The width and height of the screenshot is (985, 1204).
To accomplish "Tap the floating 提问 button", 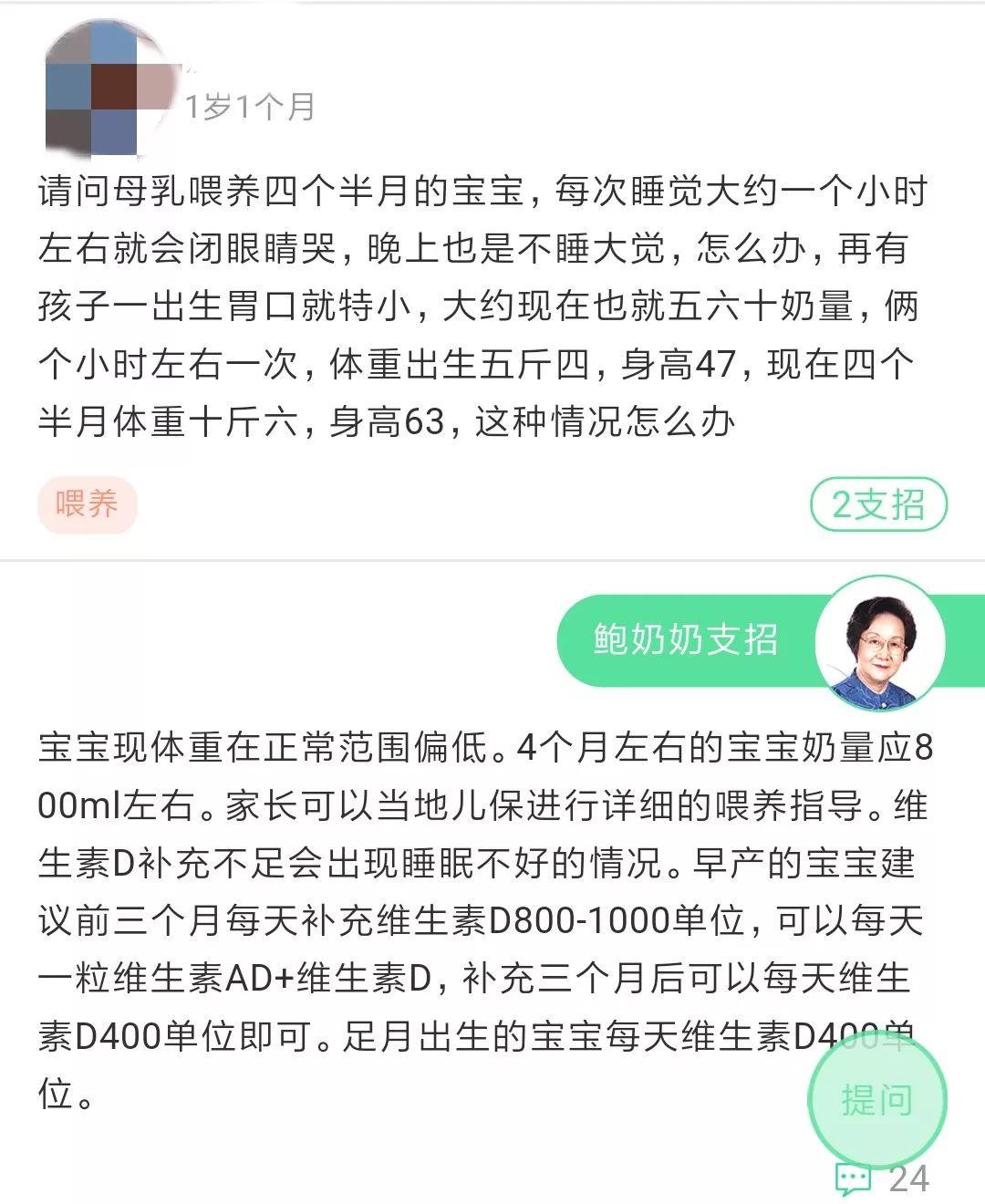I will click(876, 1099).
